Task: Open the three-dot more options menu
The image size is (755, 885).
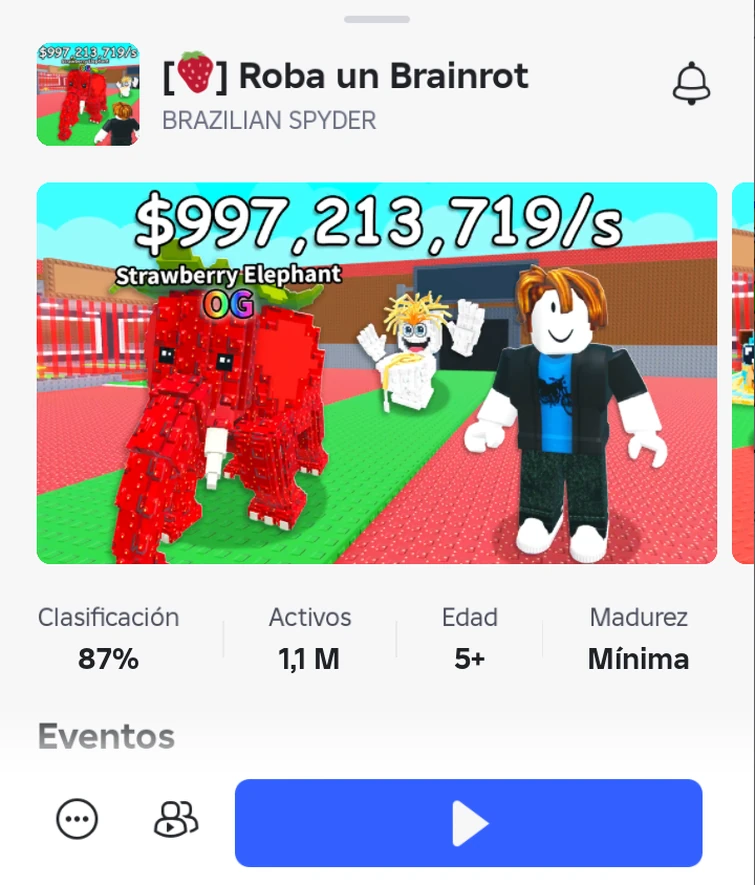Action: 77,821
